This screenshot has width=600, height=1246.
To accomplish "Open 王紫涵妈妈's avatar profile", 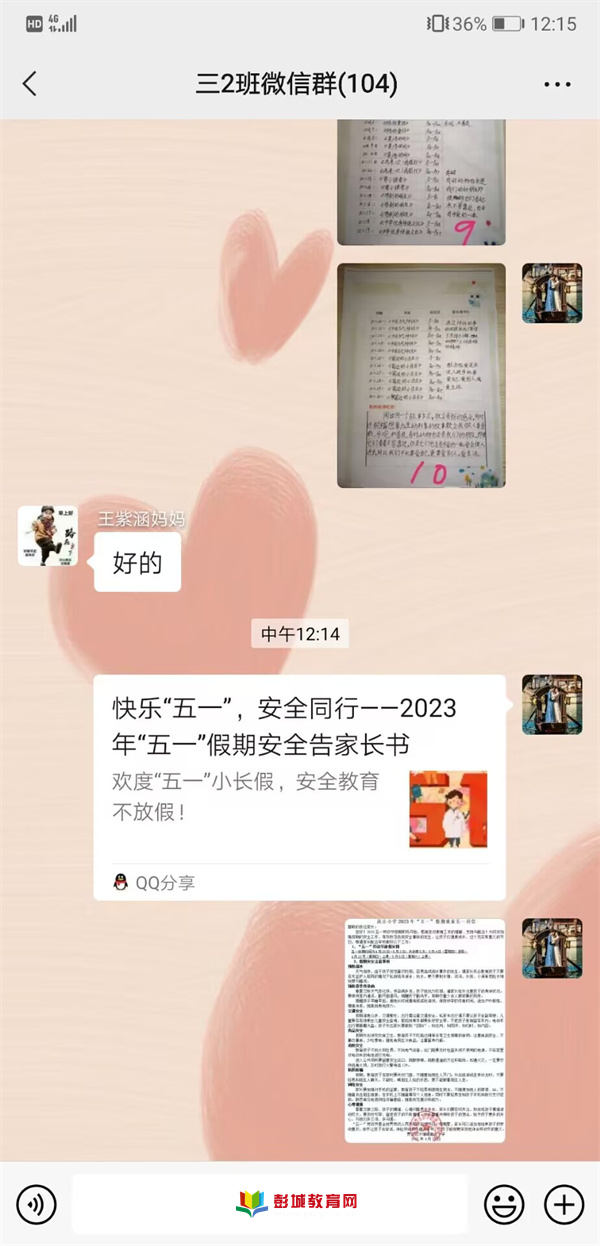I will [x=48, y=536].
